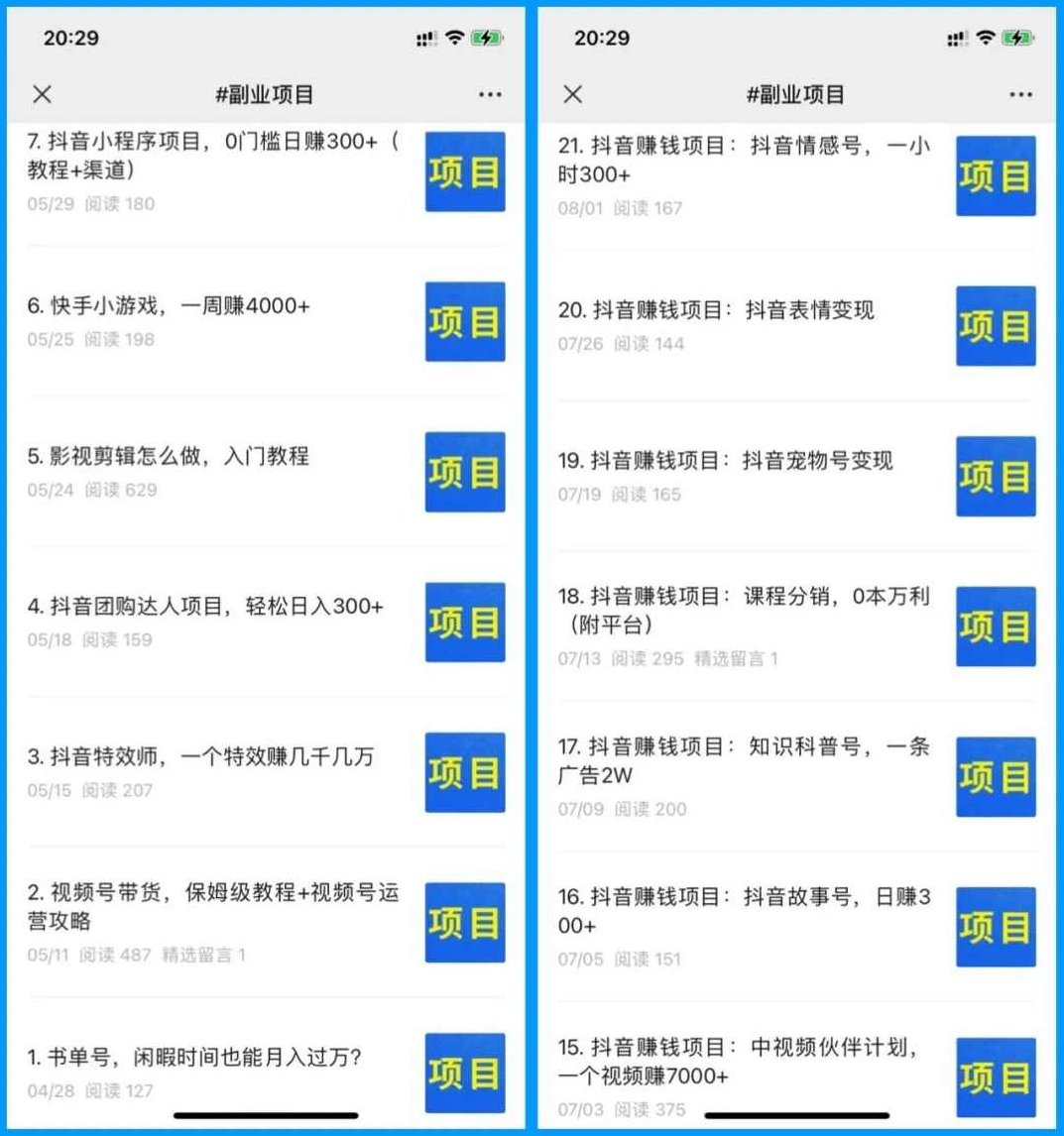Tap the Wi-Fi icon in left status bar
The width and height of the screenshot is (1064, 1136).
455,37
